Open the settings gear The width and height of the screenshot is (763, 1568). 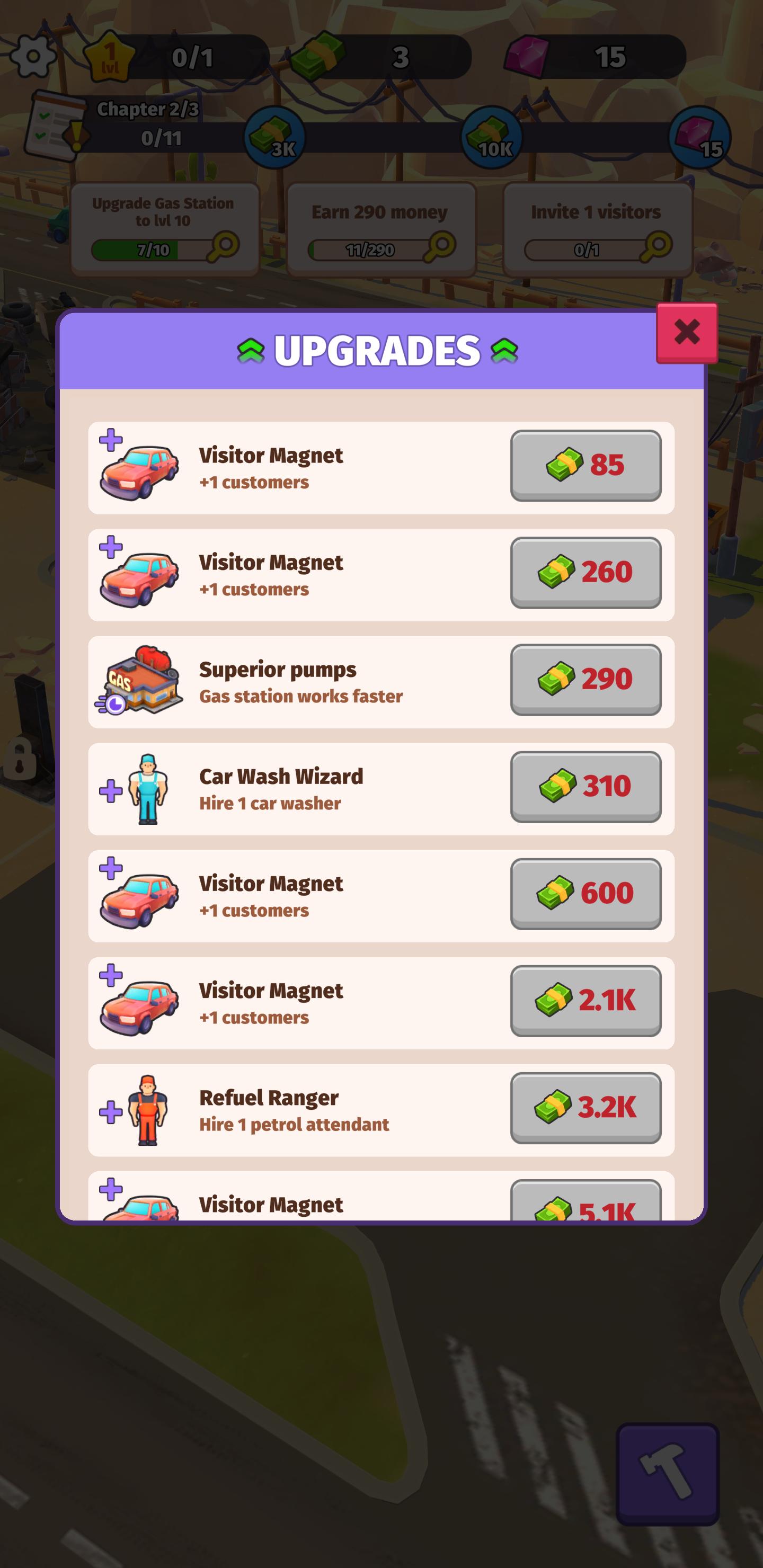pyautogui.click(x=33, y=57)
